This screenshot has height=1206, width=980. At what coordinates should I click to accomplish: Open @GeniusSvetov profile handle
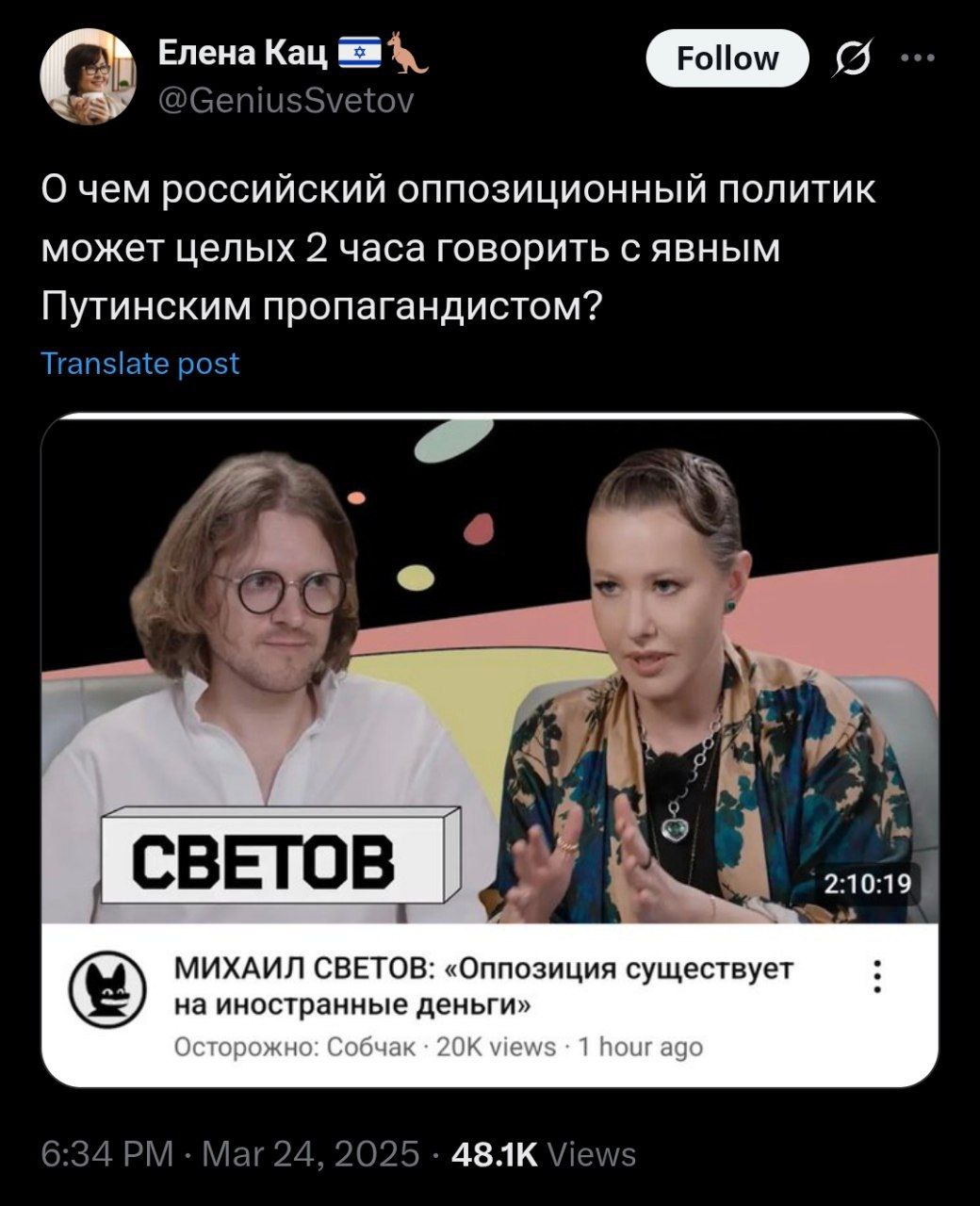tap(285, 100)
